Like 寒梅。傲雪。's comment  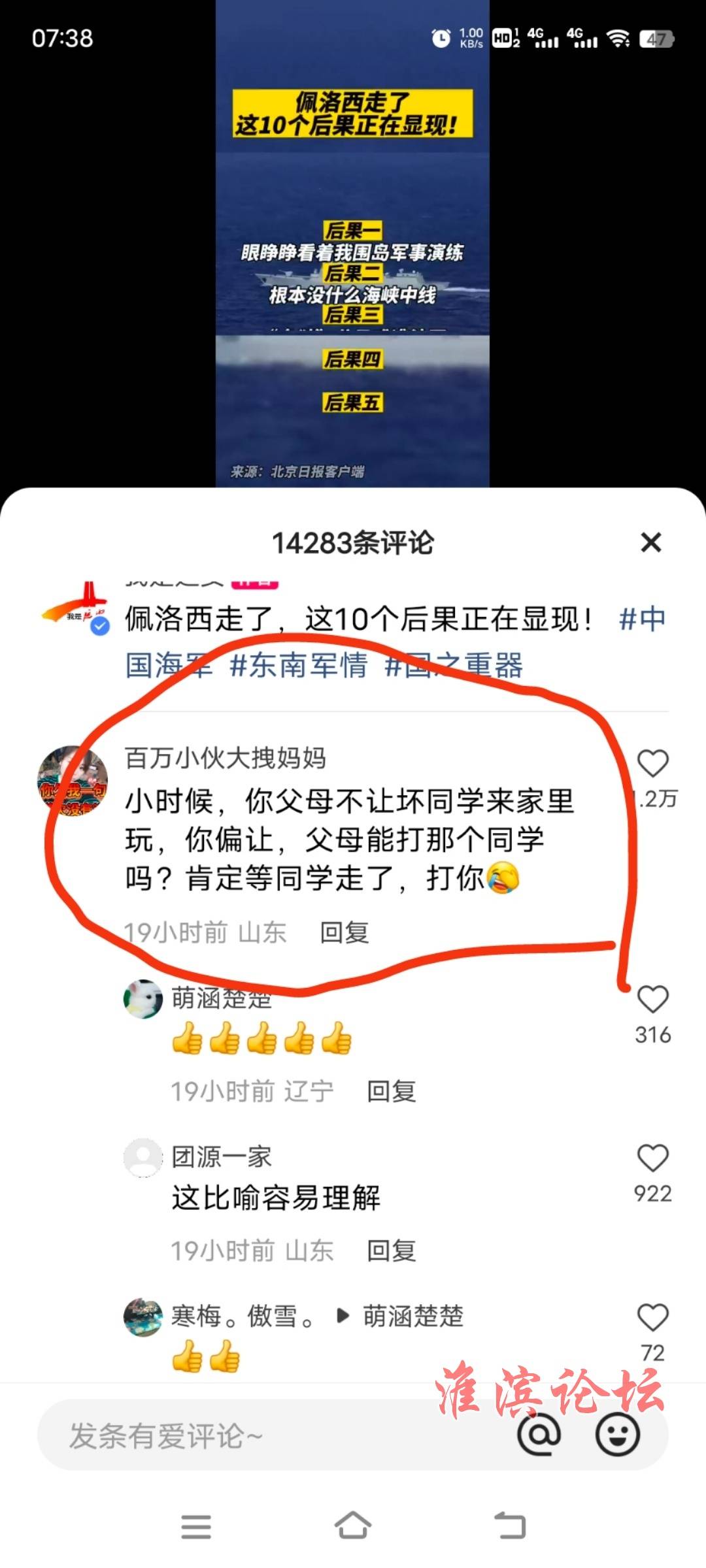[652, 1317]
